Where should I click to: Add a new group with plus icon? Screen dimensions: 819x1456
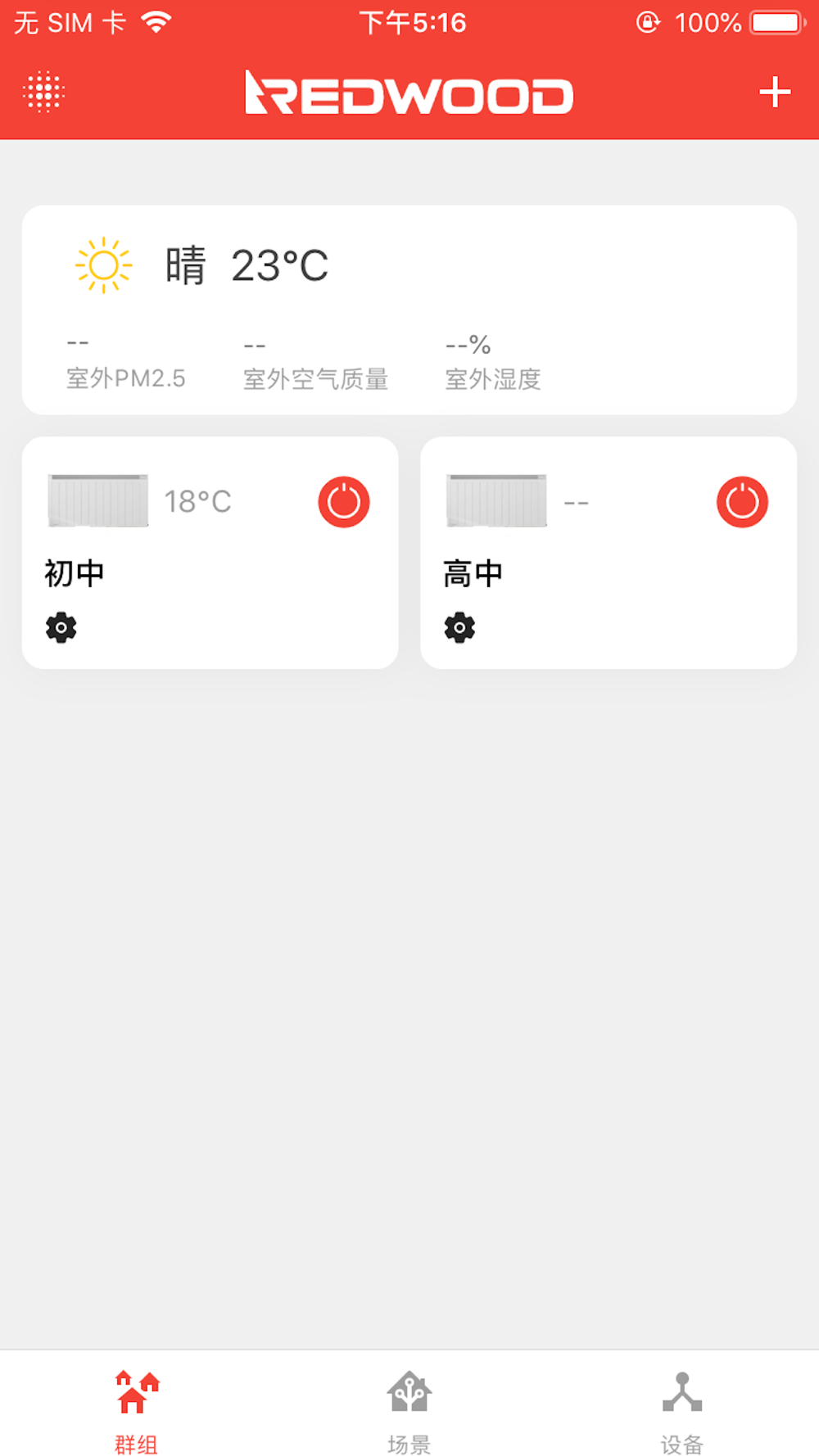pos(774,92)
